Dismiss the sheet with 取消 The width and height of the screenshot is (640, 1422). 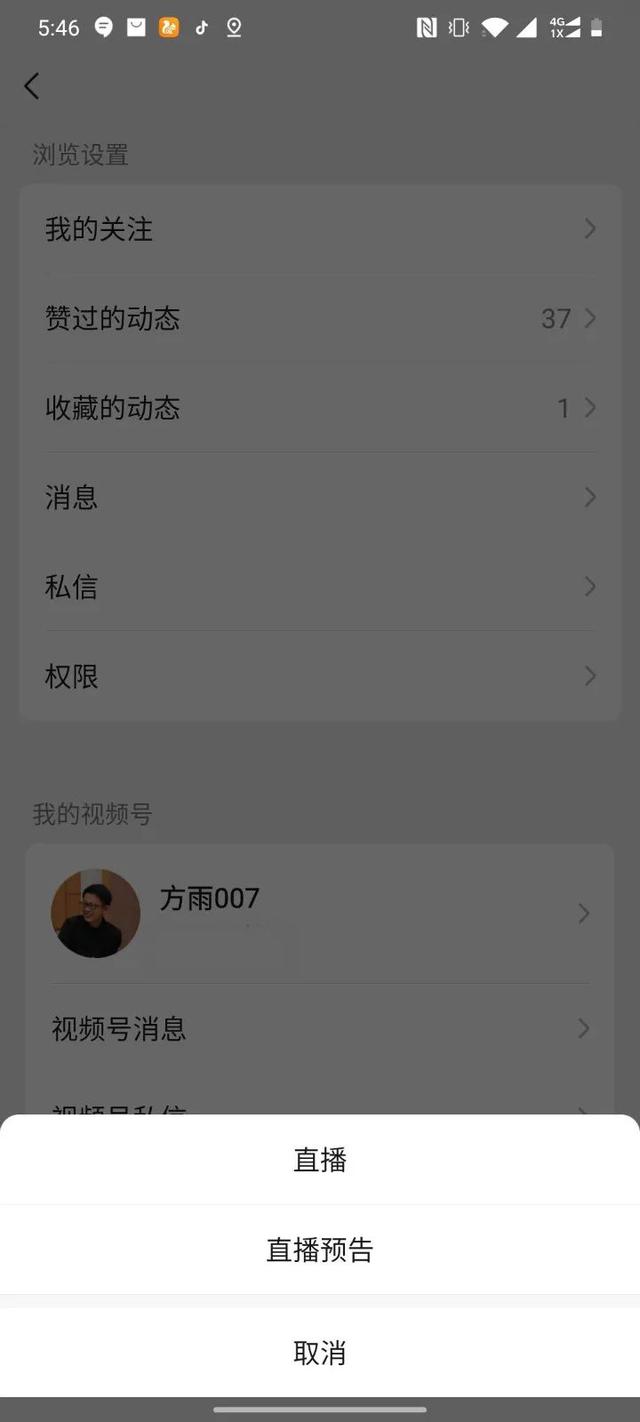point(320,1353)
